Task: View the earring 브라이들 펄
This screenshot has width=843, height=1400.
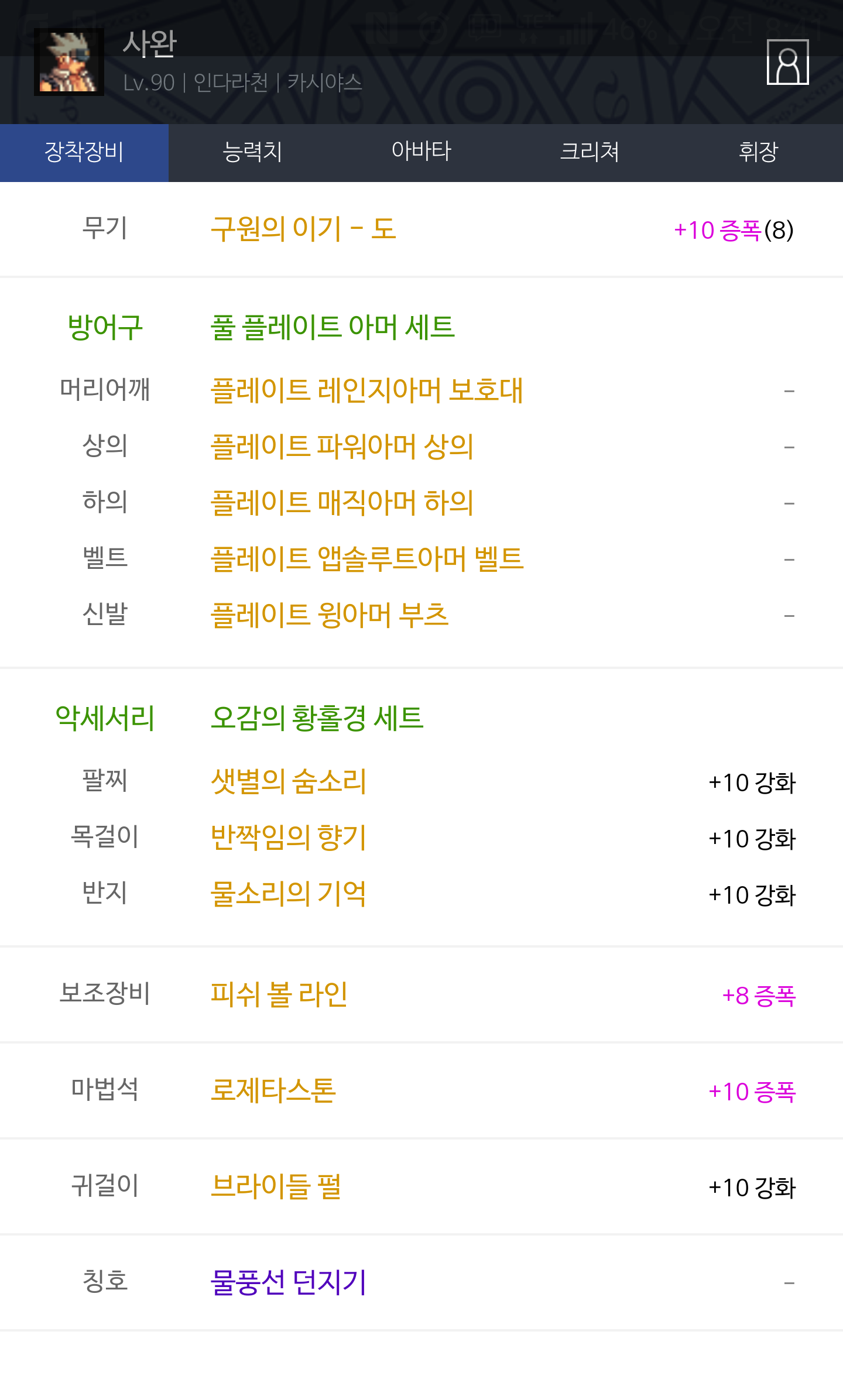Action: tap(276, 1186)
